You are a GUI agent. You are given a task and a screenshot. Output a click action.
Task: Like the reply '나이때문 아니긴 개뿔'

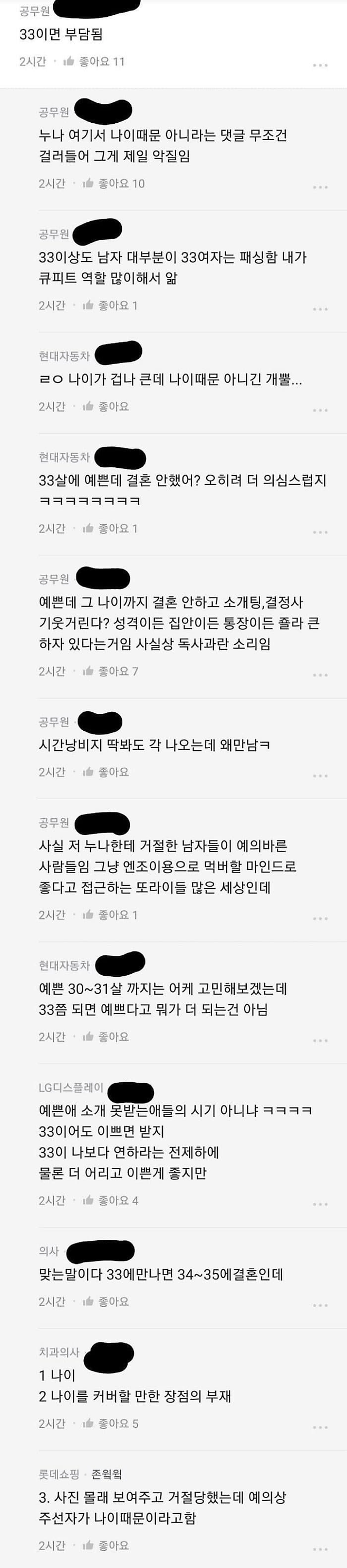88,406
